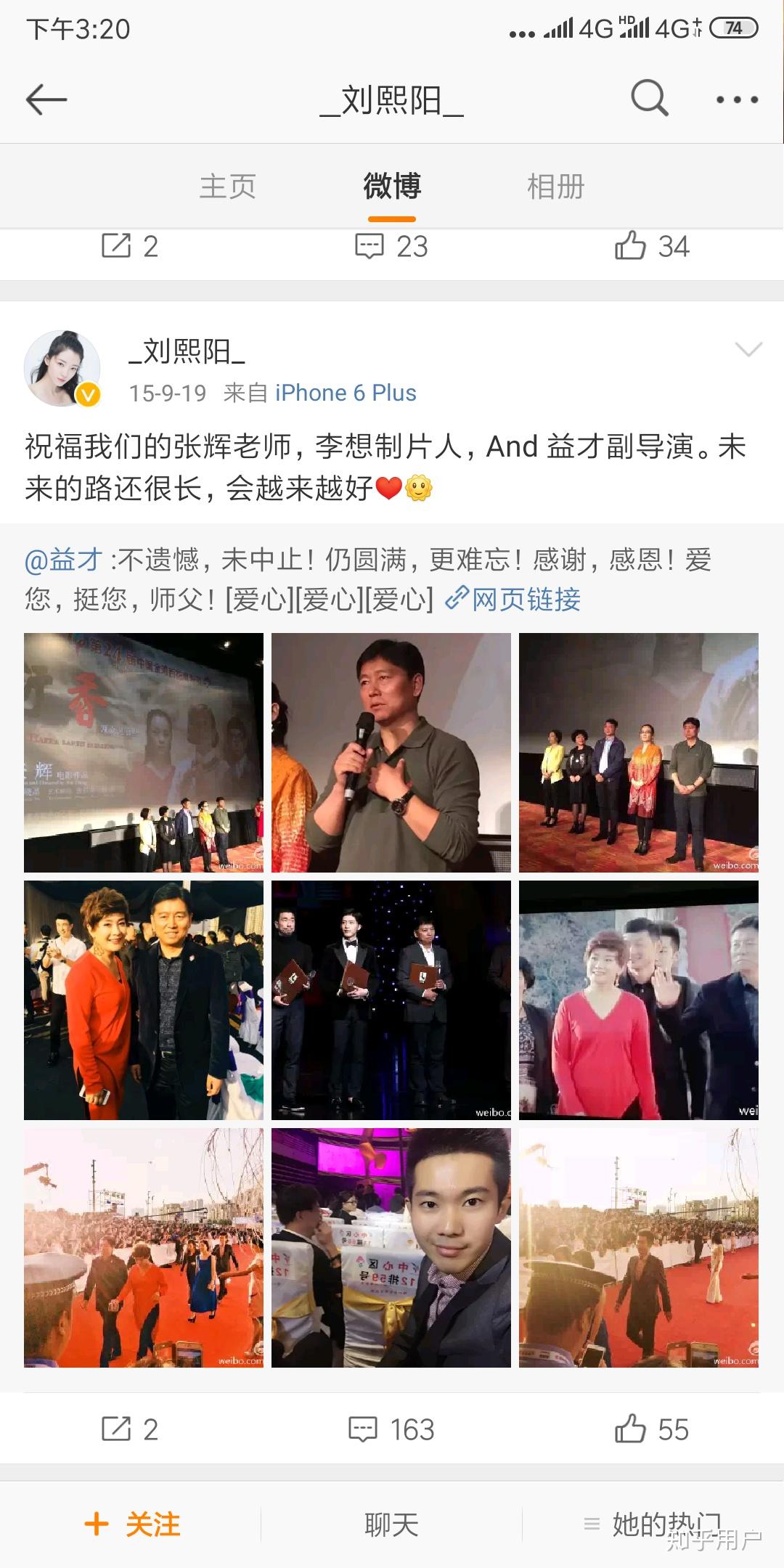784x1568 pixels.
Task: Like the upper post with 34 likes
Action: (651, 247)
